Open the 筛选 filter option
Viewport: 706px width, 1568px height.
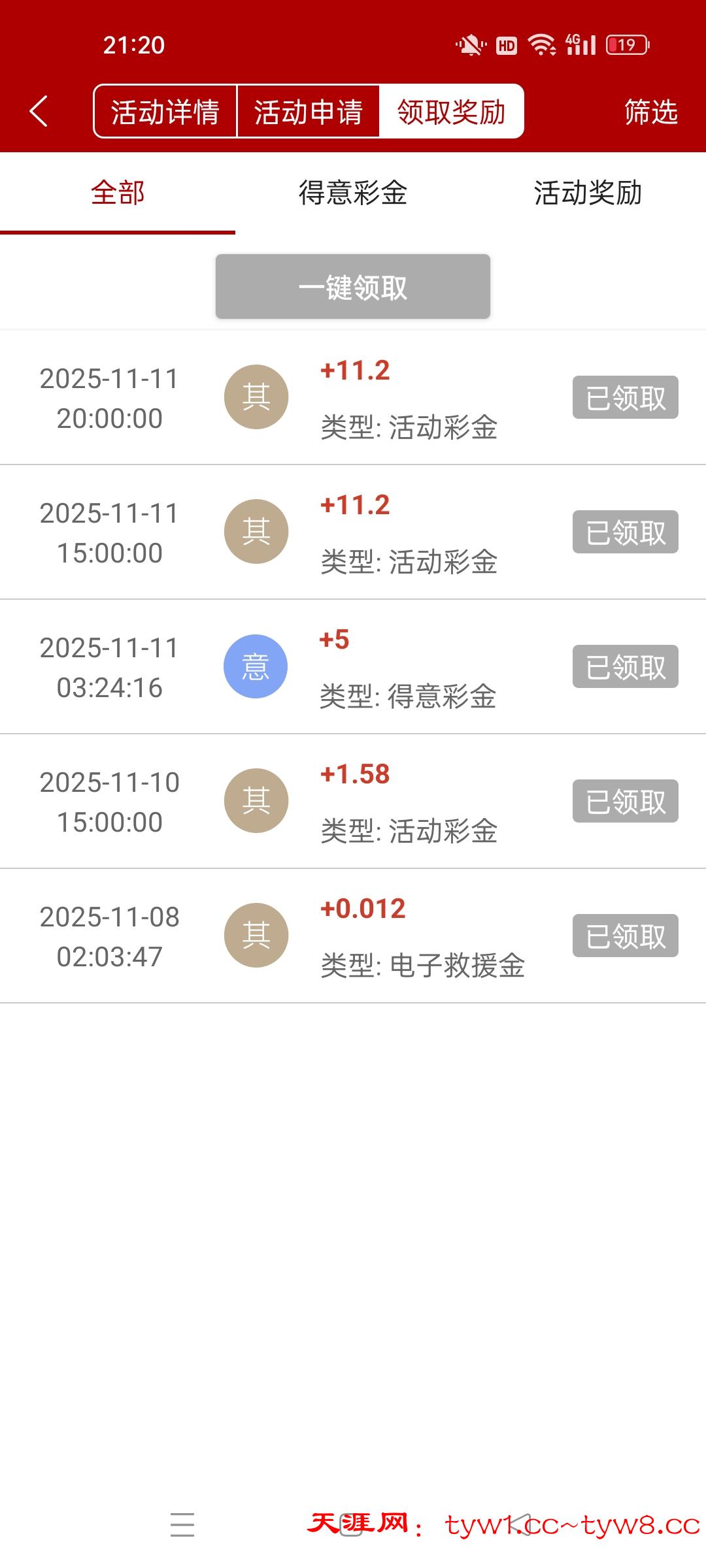[x=650, y=112]
